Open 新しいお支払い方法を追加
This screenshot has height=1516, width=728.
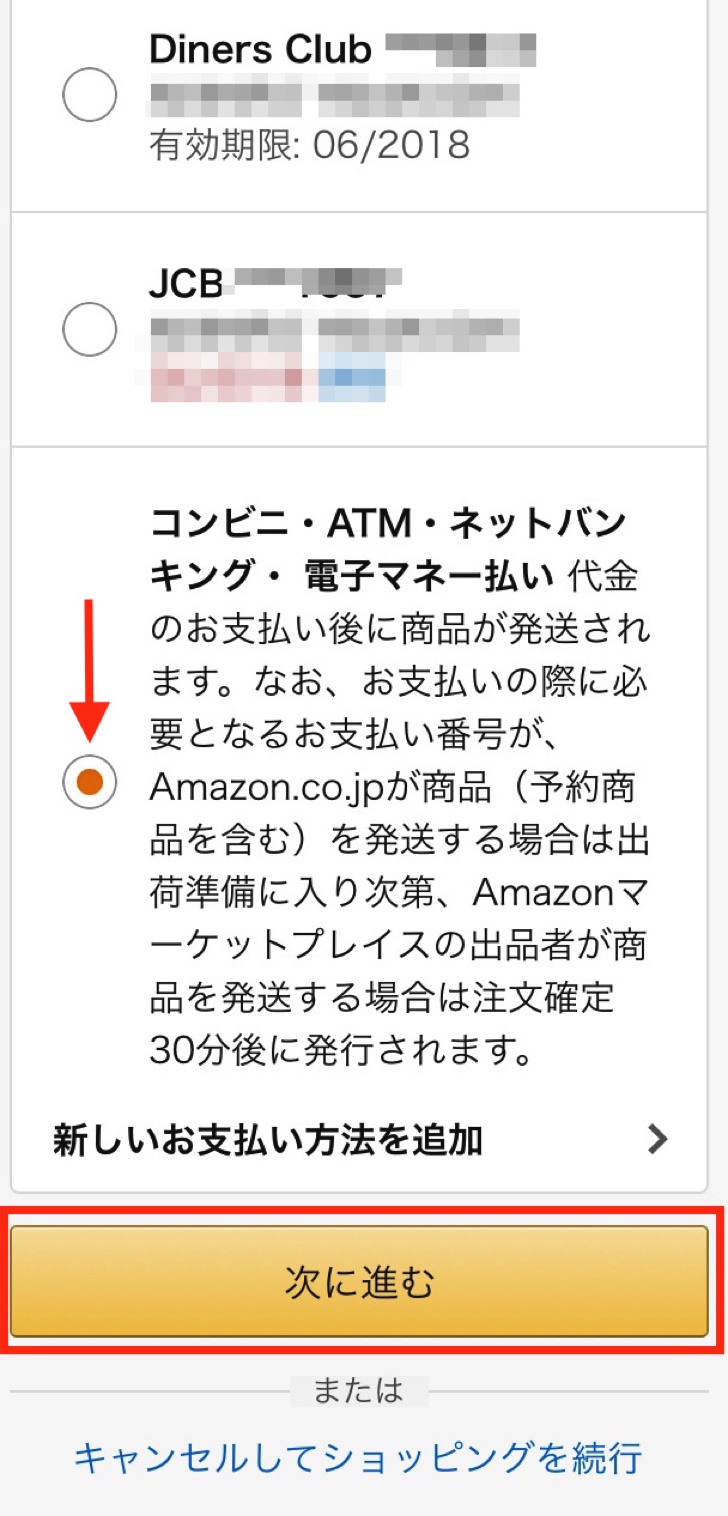point(358,1139)
